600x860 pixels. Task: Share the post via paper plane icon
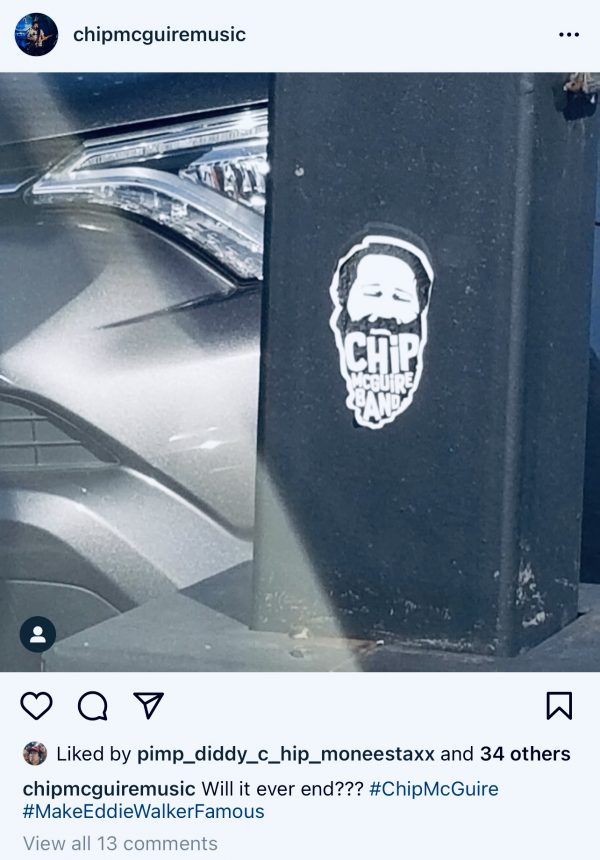pyautogui.click(x=148, y=705)
